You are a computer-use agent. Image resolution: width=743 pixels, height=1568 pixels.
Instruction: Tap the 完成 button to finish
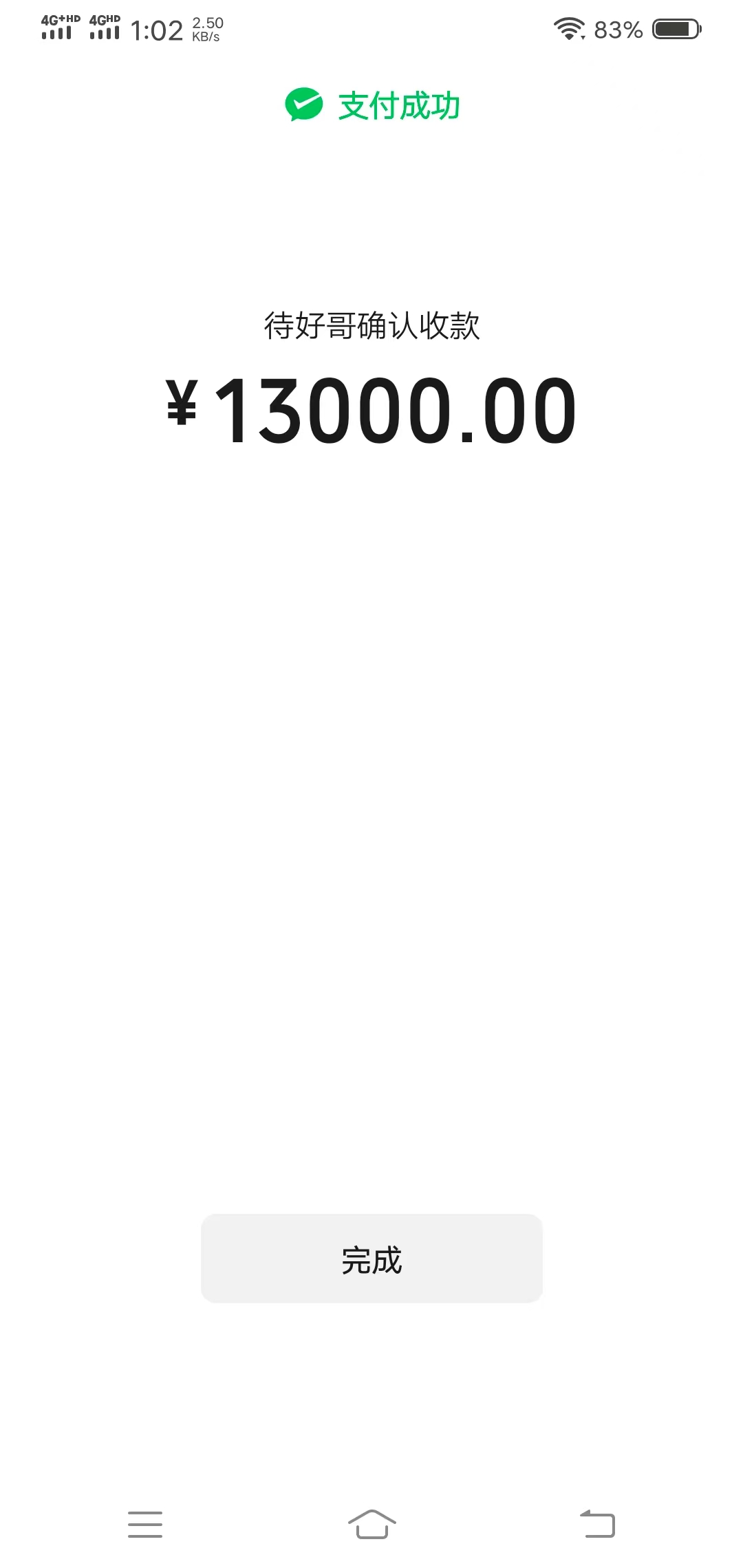[x=371, y=1259]
